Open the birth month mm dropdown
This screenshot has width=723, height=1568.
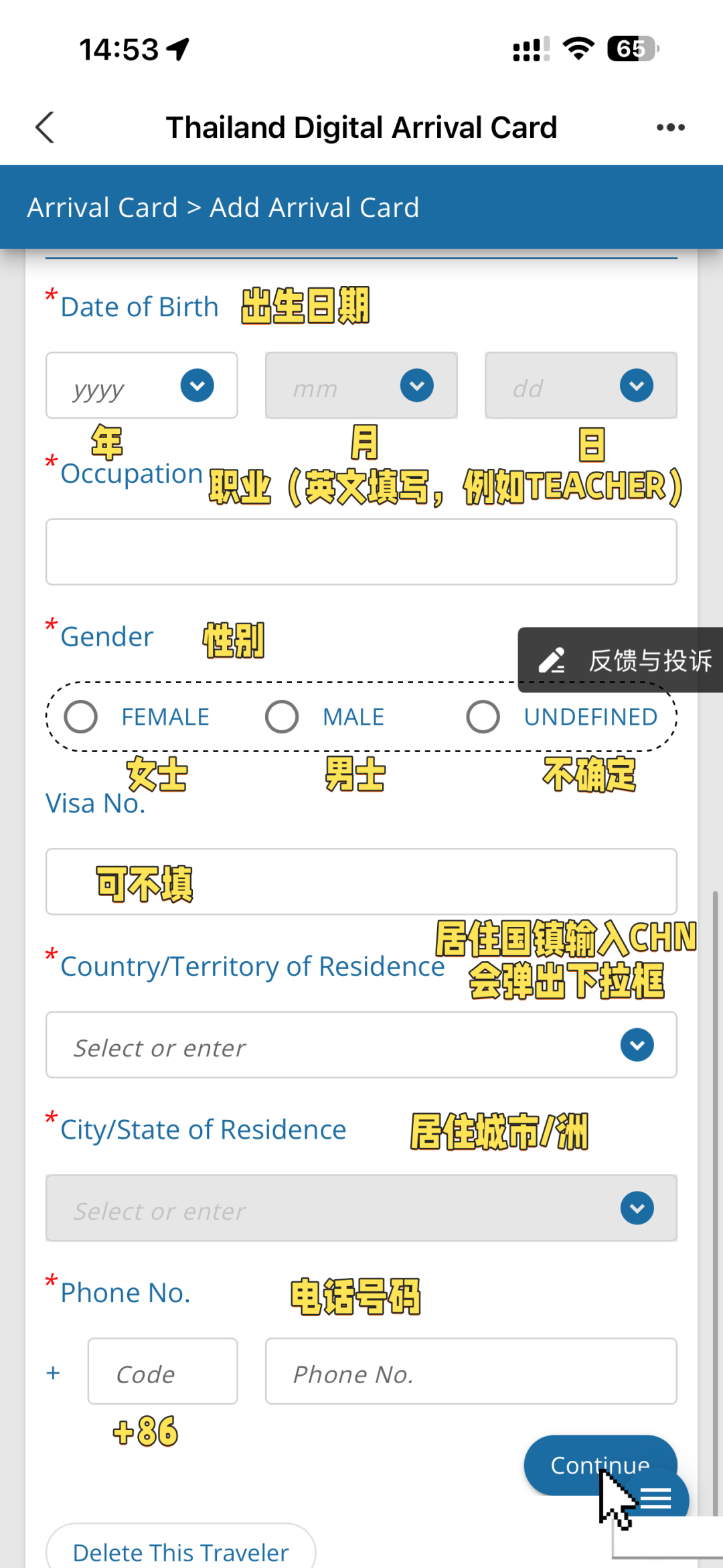416,385
